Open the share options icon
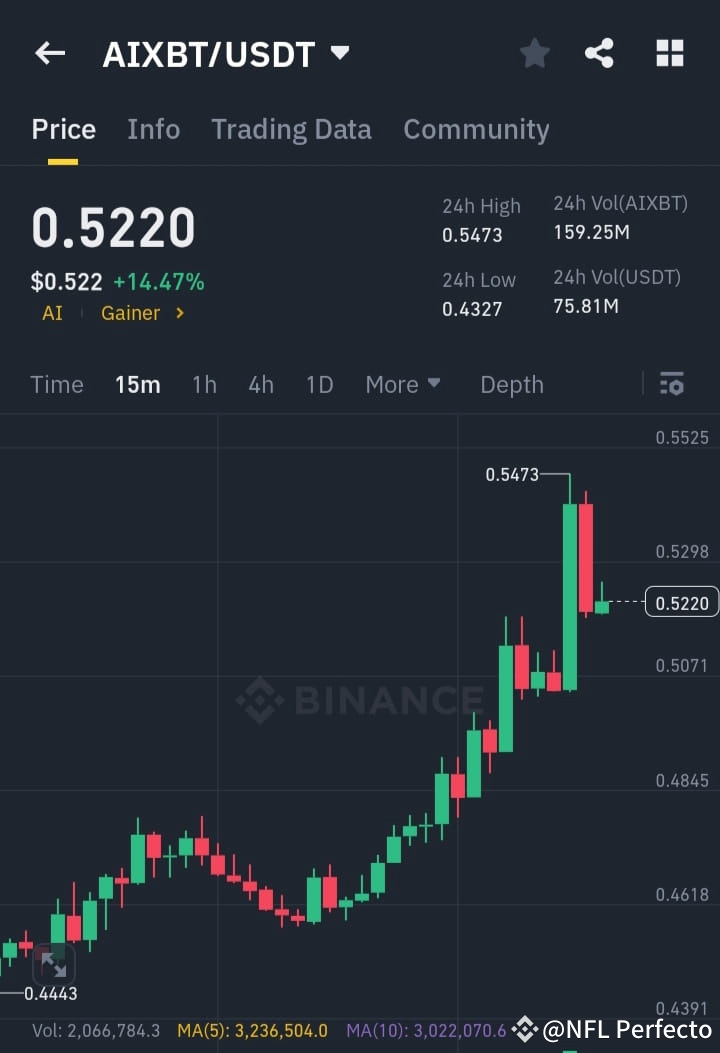This screenshot has width=720, height=1053. 599,53
